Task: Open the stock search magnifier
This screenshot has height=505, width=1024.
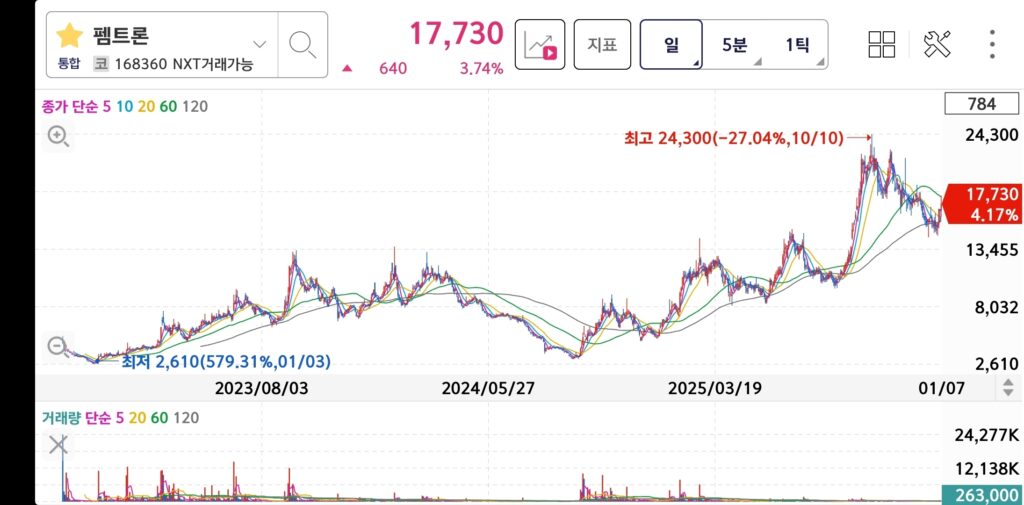Action: coord(302,44)
